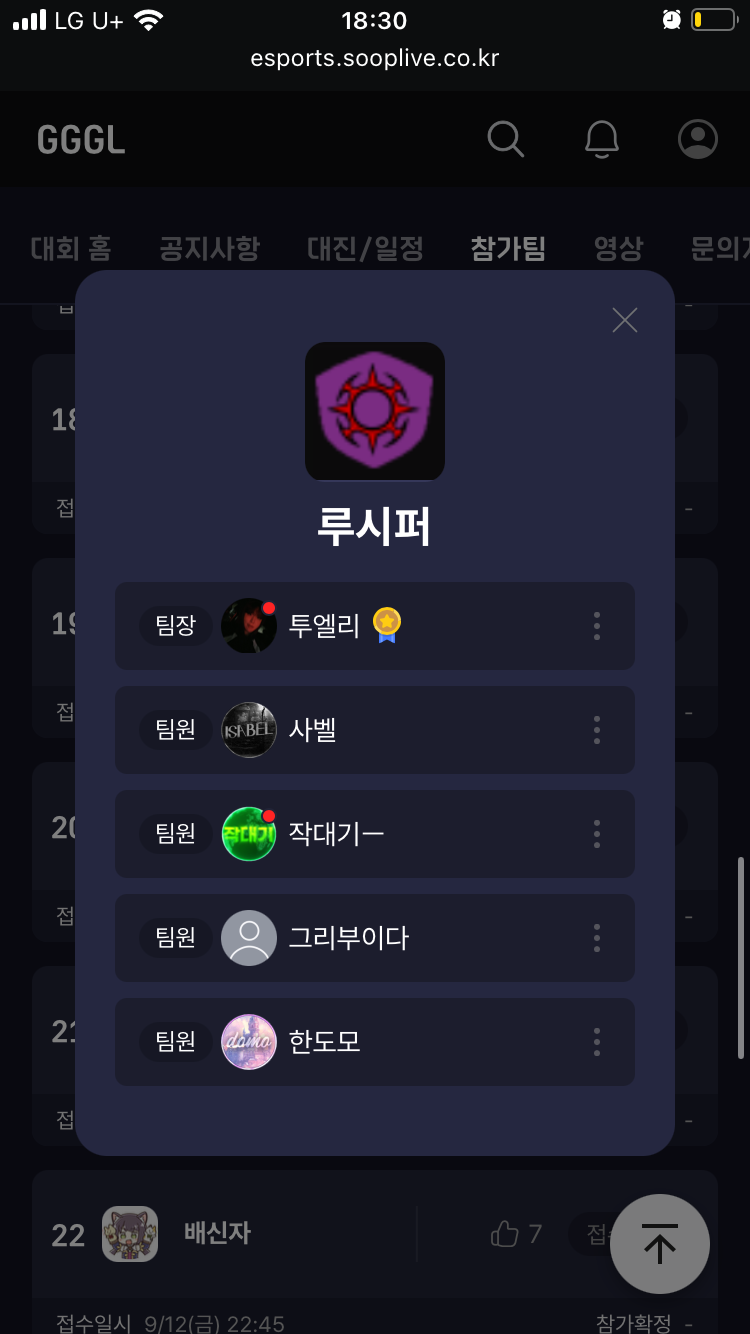
Task: View 투엘리's profile avatar
Action: pyautogui.click(x=249, y=626)
